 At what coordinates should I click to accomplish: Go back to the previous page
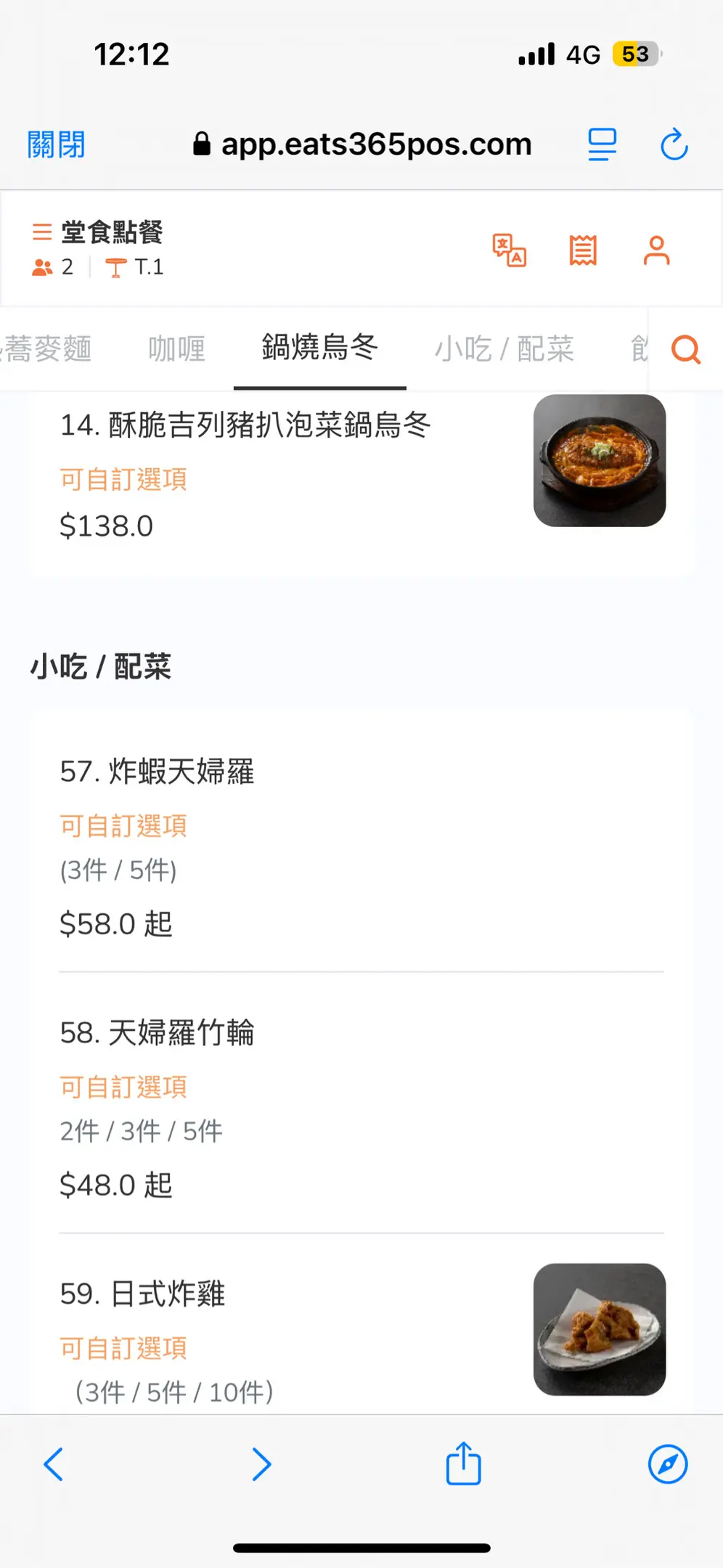pos(53,1463)
